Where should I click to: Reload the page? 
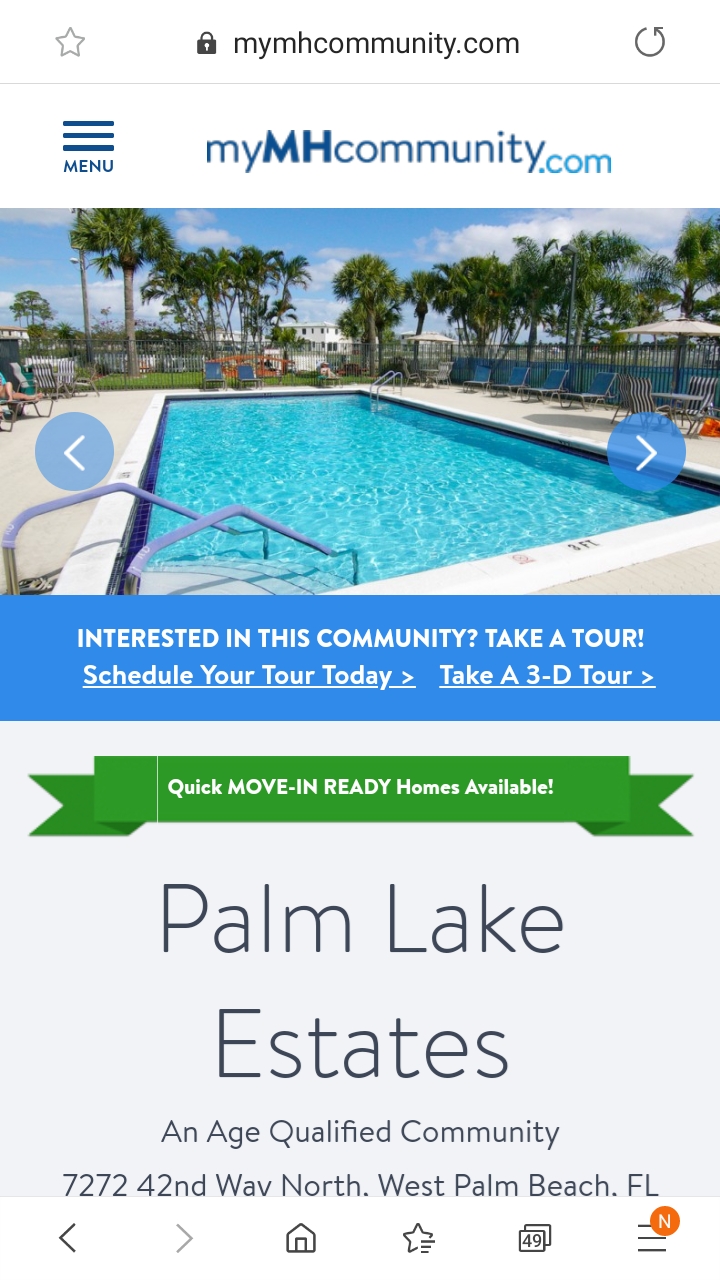(x=650, y=43)
